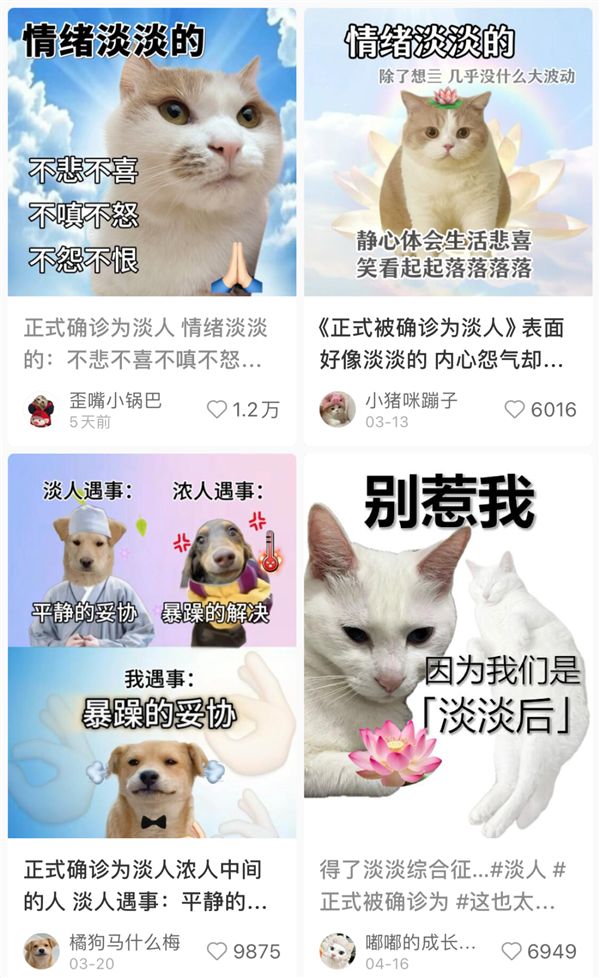View 歪嘴小锅巴's profile avatar
Viewport: 600px width, 978px height.
pyautogui.click(x=41, y=409)
